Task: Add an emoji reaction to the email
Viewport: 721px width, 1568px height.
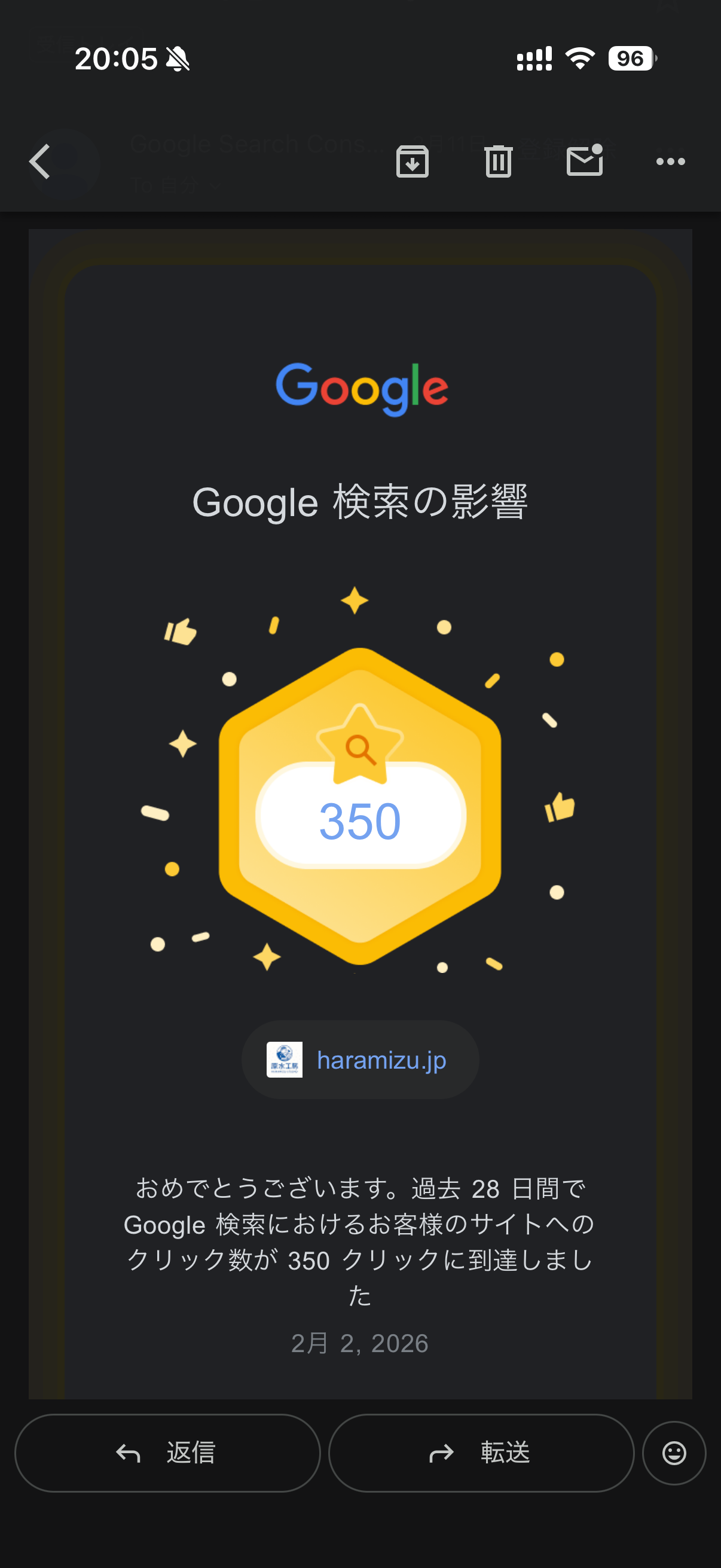Action: coord(674,1454)
